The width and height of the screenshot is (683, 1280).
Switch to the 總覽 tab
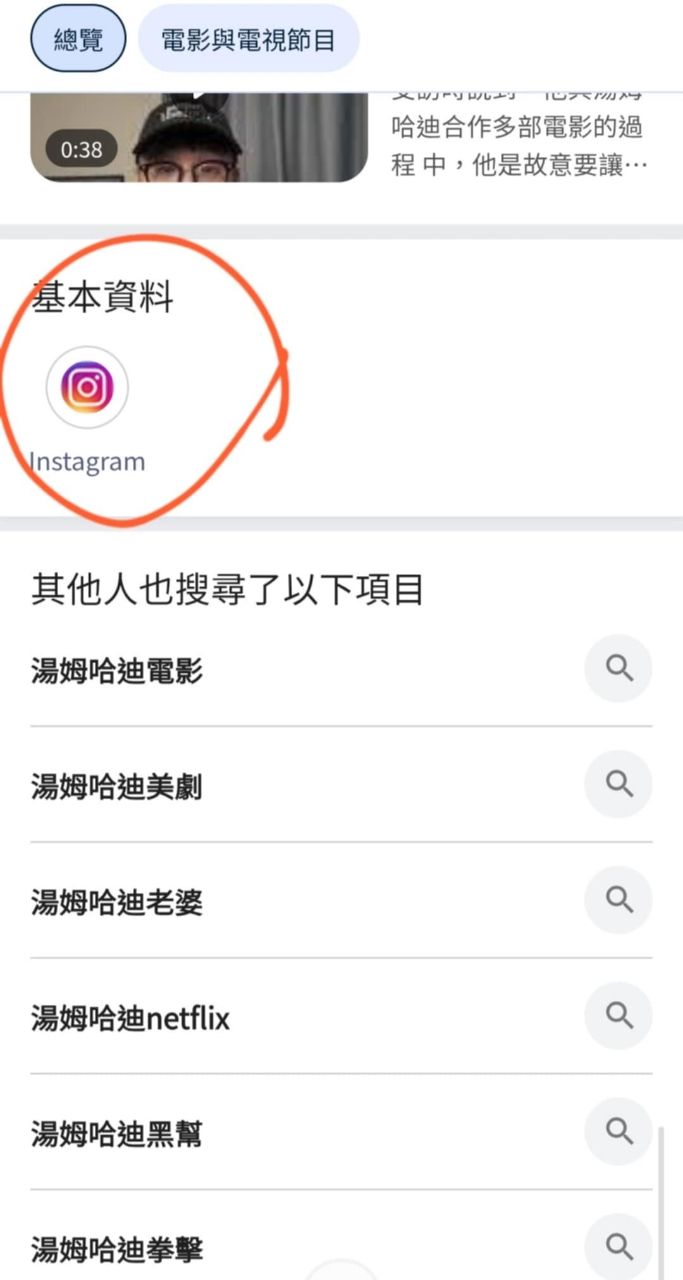pos(78,40)
